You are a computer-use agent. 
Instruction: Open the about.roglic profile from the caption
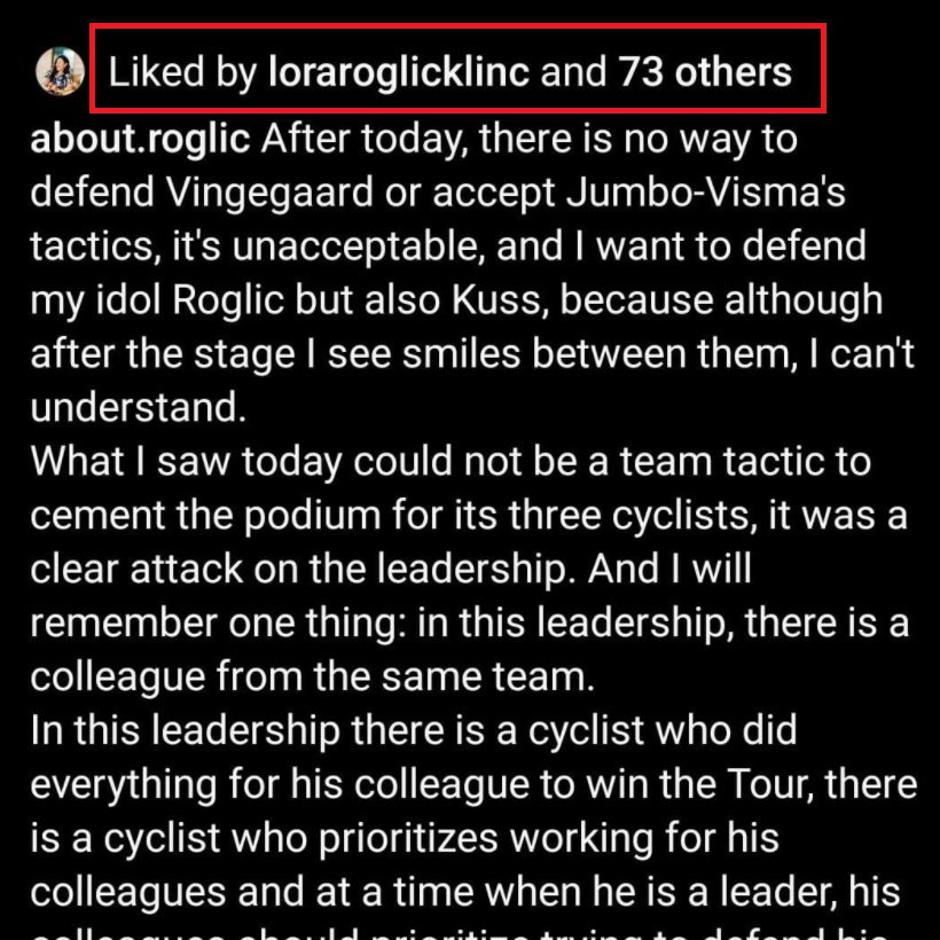pyautogui.click(x=140, y=139)
